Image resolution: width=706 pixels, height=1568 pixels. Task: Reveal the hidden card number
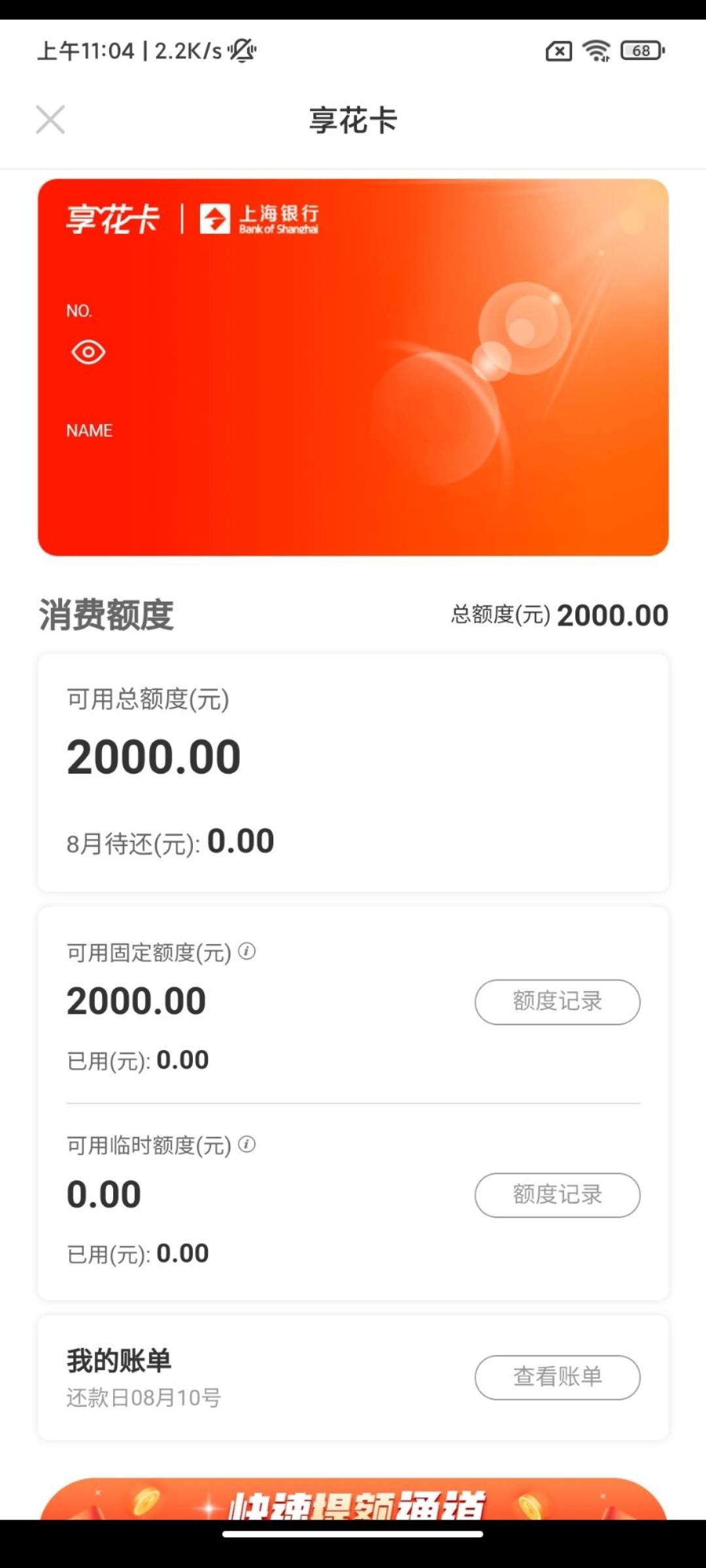tap(88, 353)
